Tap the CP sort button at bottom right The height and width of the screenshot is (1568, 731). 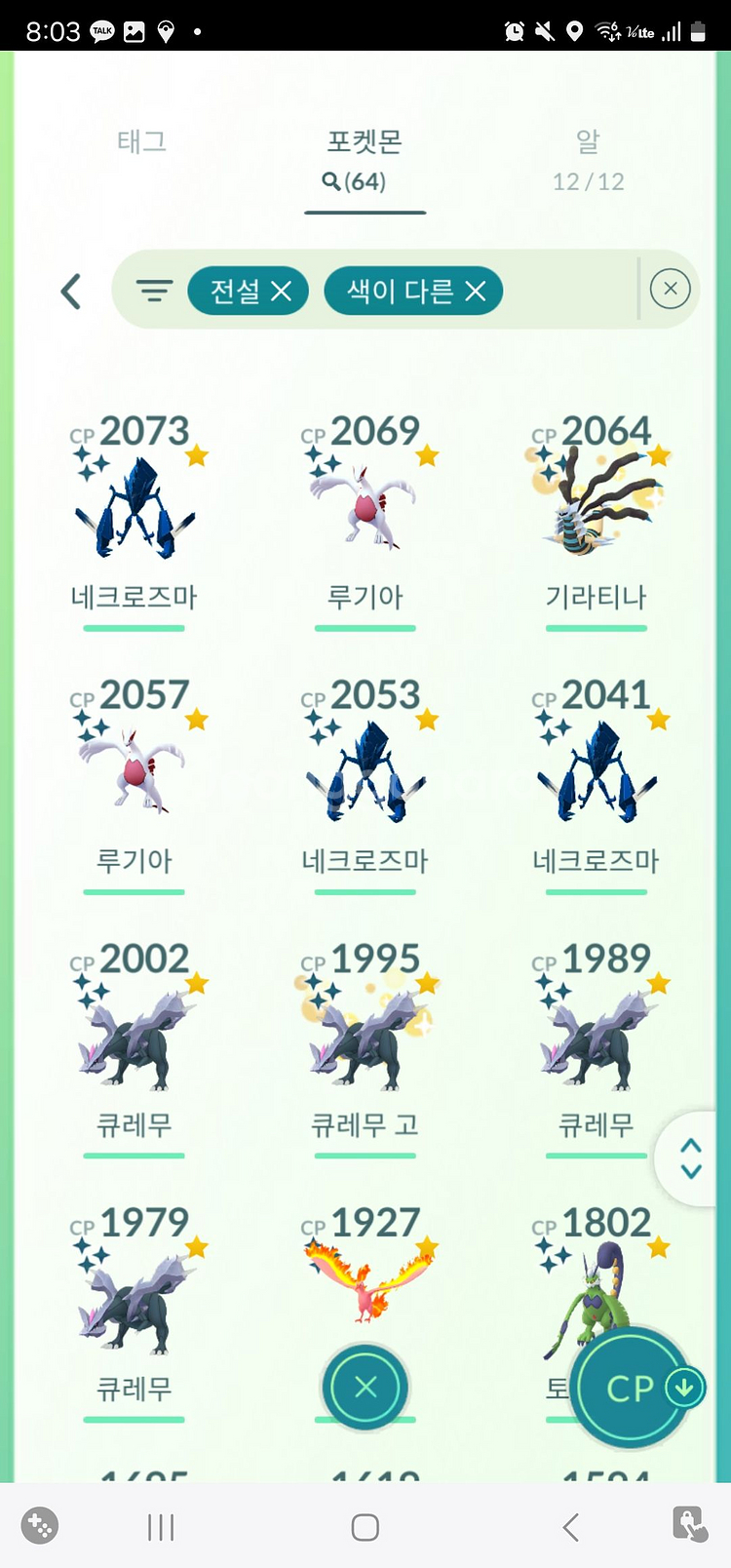[632, 1388]
